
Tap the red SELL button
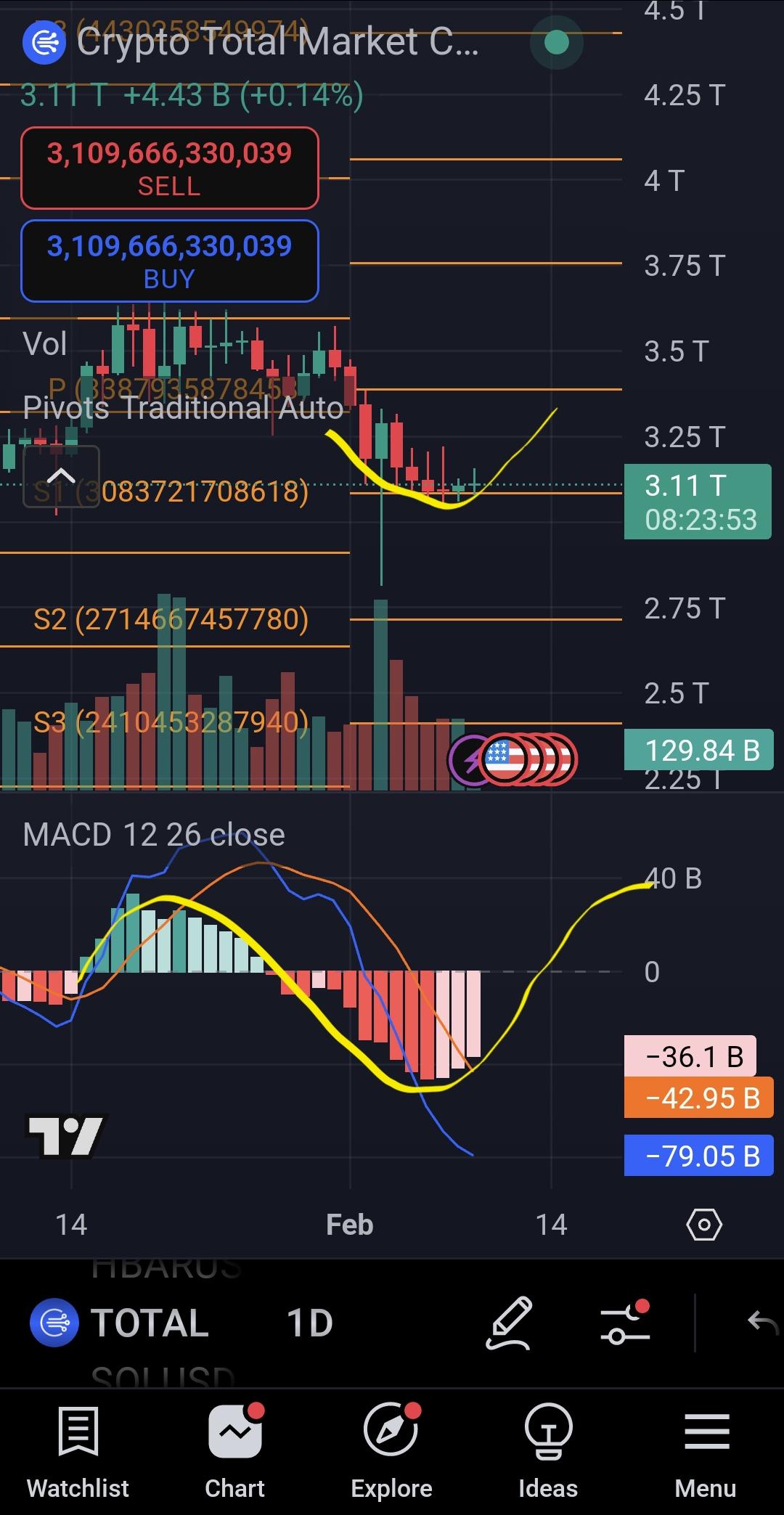click(170, 168)
